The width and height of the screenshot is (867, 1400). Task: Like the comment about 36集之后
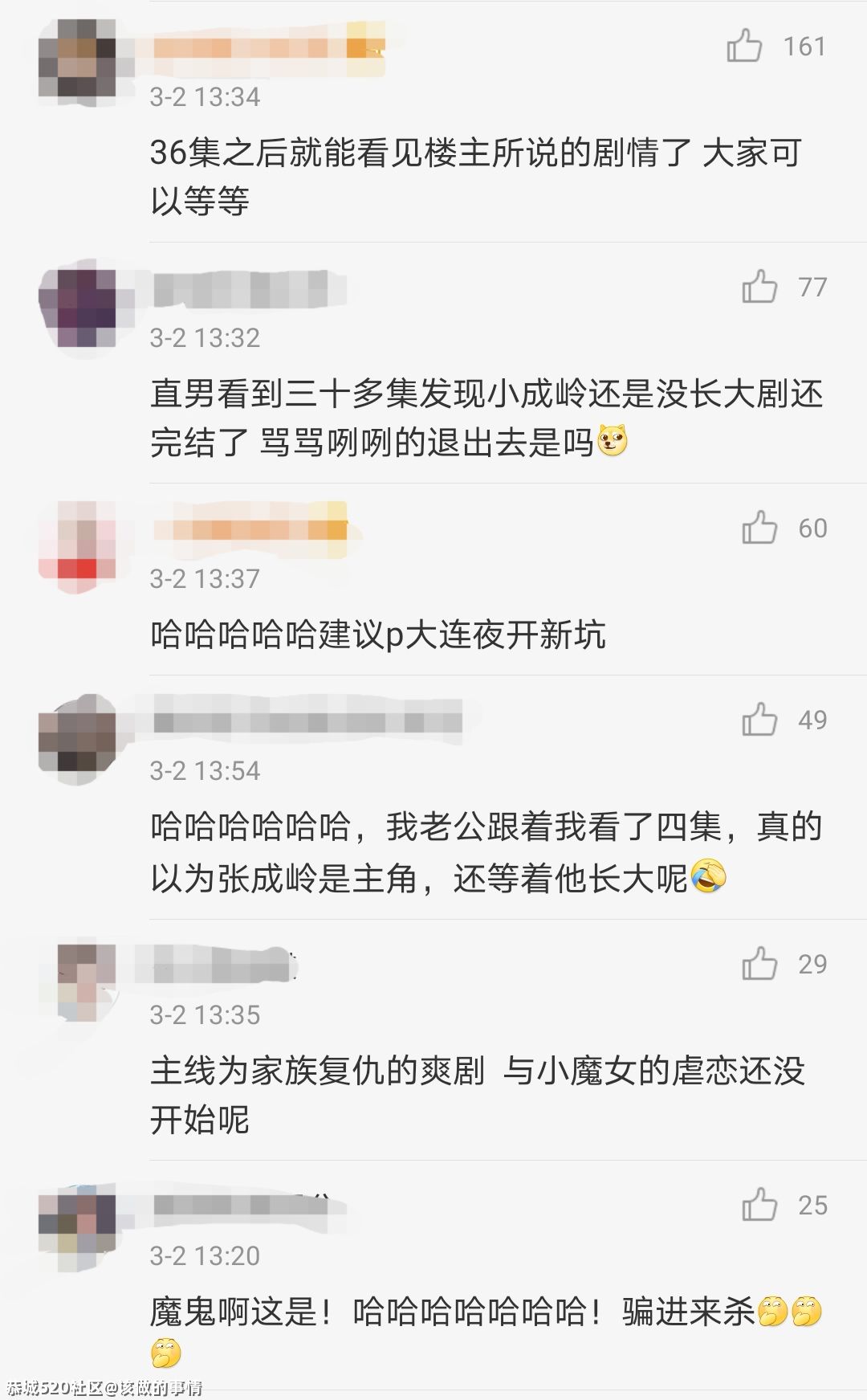744,46
